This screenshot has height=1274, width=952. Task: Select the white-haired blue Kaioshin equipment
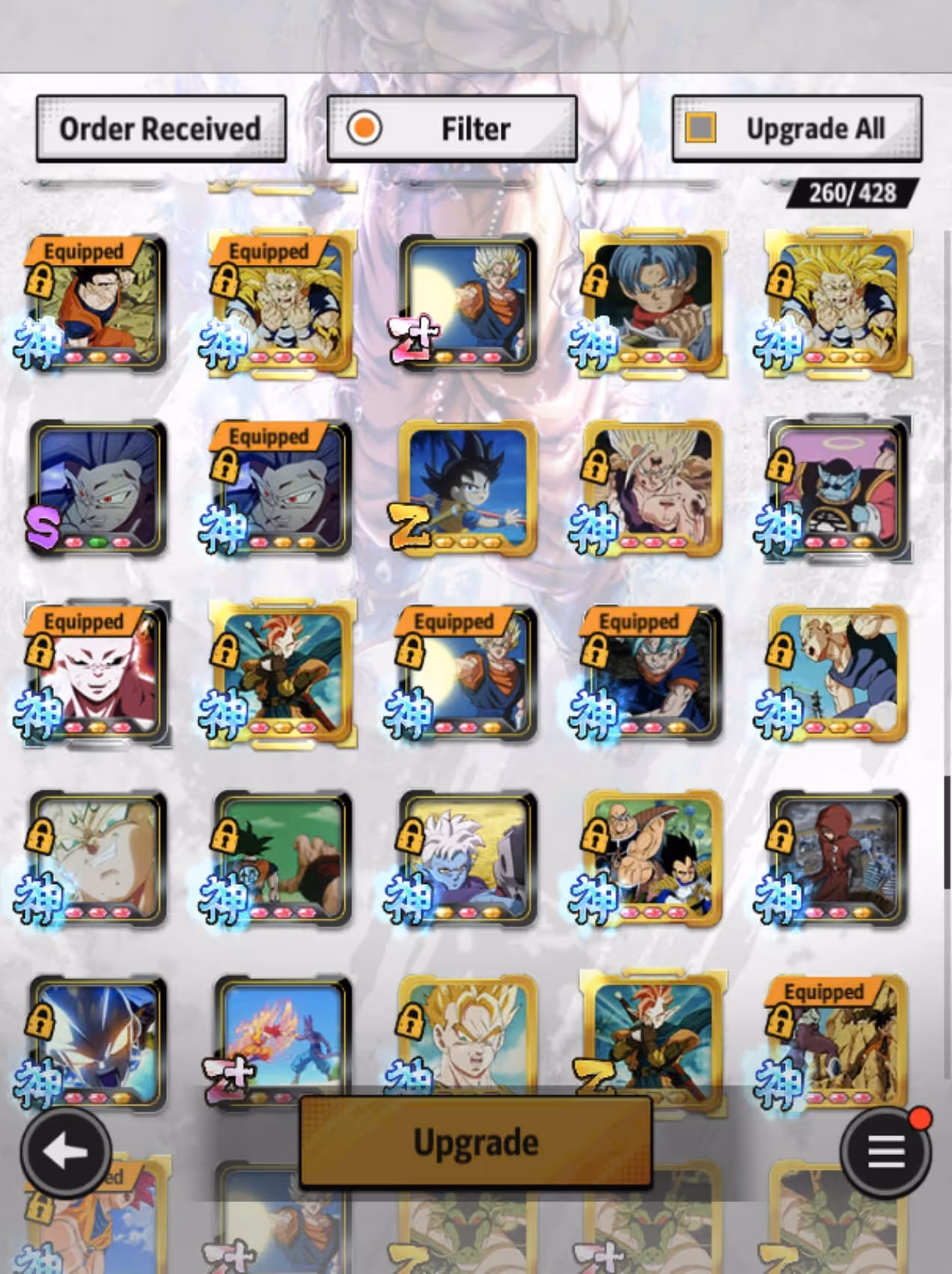(x=468, y=859)
